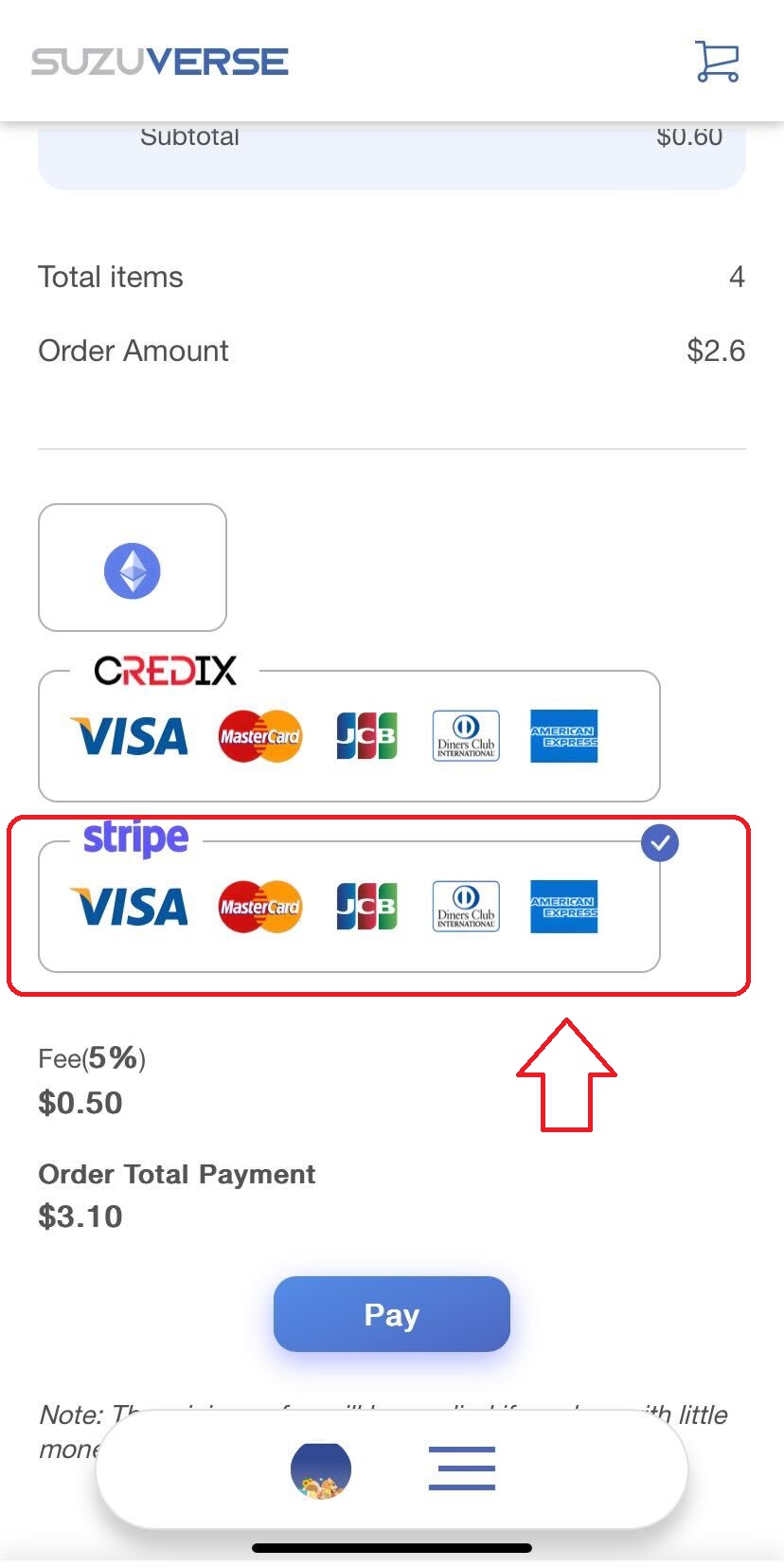
Task: Go to Suzuverse home via logo
Action: (160, 62)
